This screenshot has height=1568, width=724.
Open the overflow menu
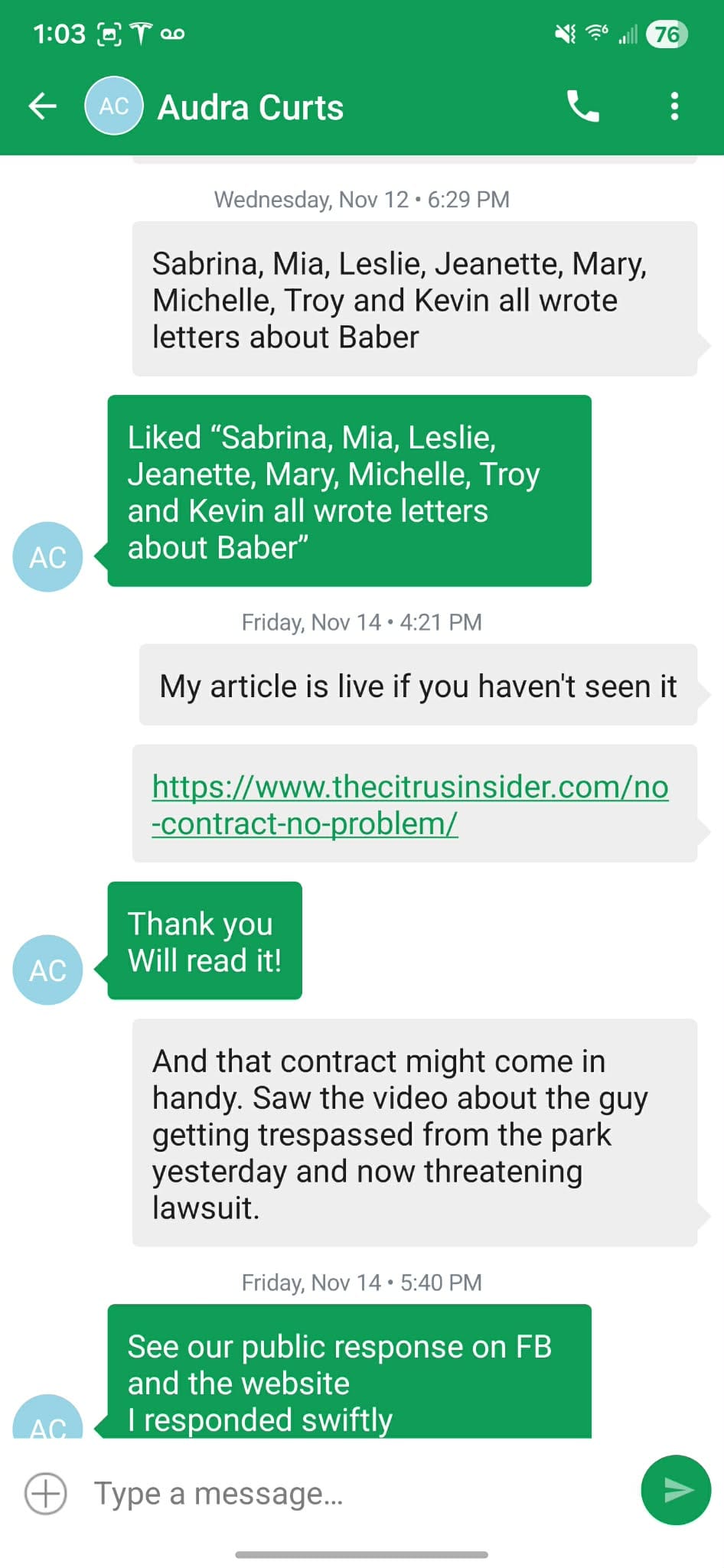tap(673, 106)
